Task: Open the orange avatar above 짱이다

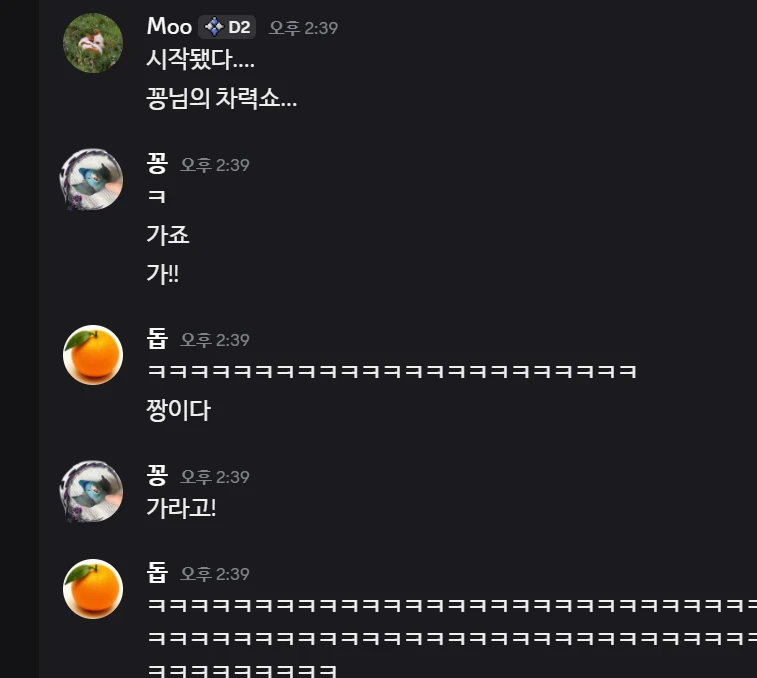Action: pyautogui.click(x=92, y=355)
